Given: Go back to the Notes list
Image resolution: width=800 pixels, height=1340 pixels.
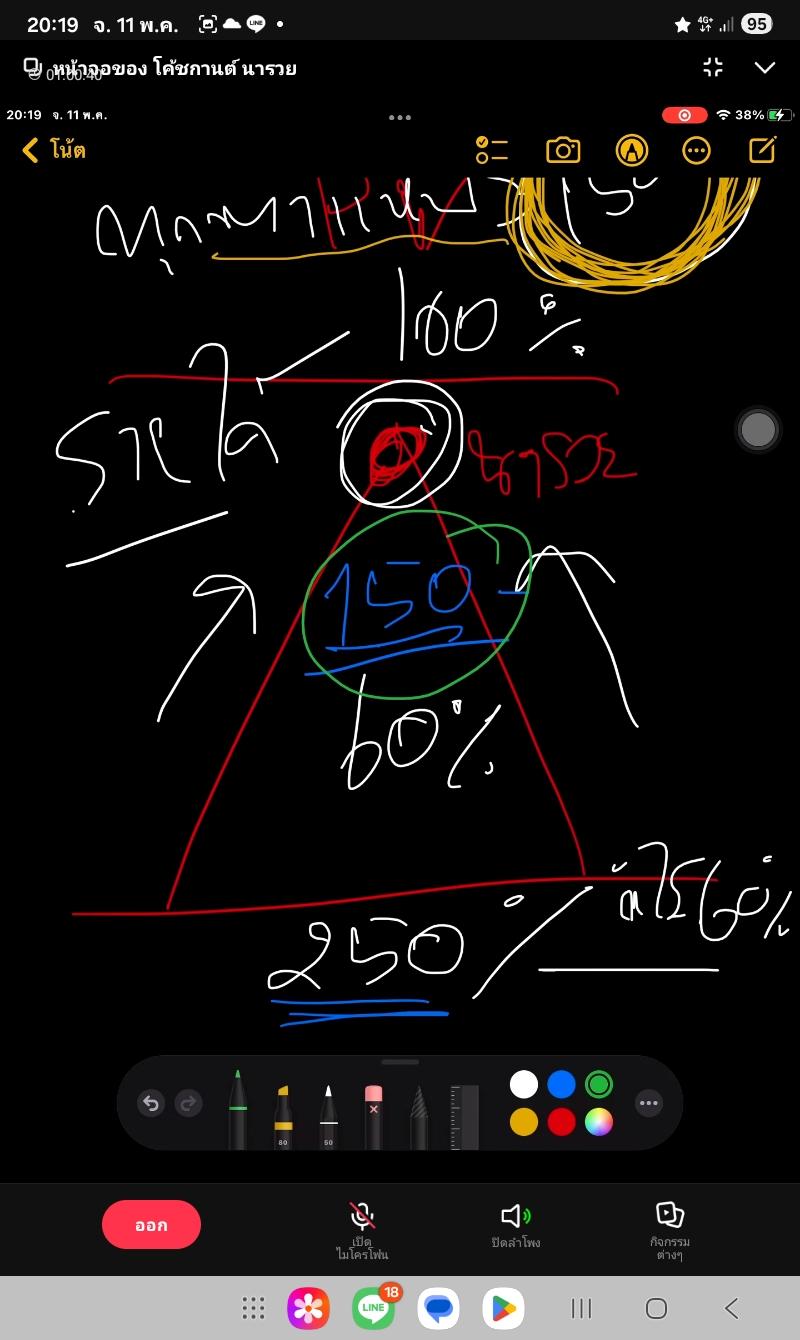Looking at the screenshot, I should coord(53,151).
